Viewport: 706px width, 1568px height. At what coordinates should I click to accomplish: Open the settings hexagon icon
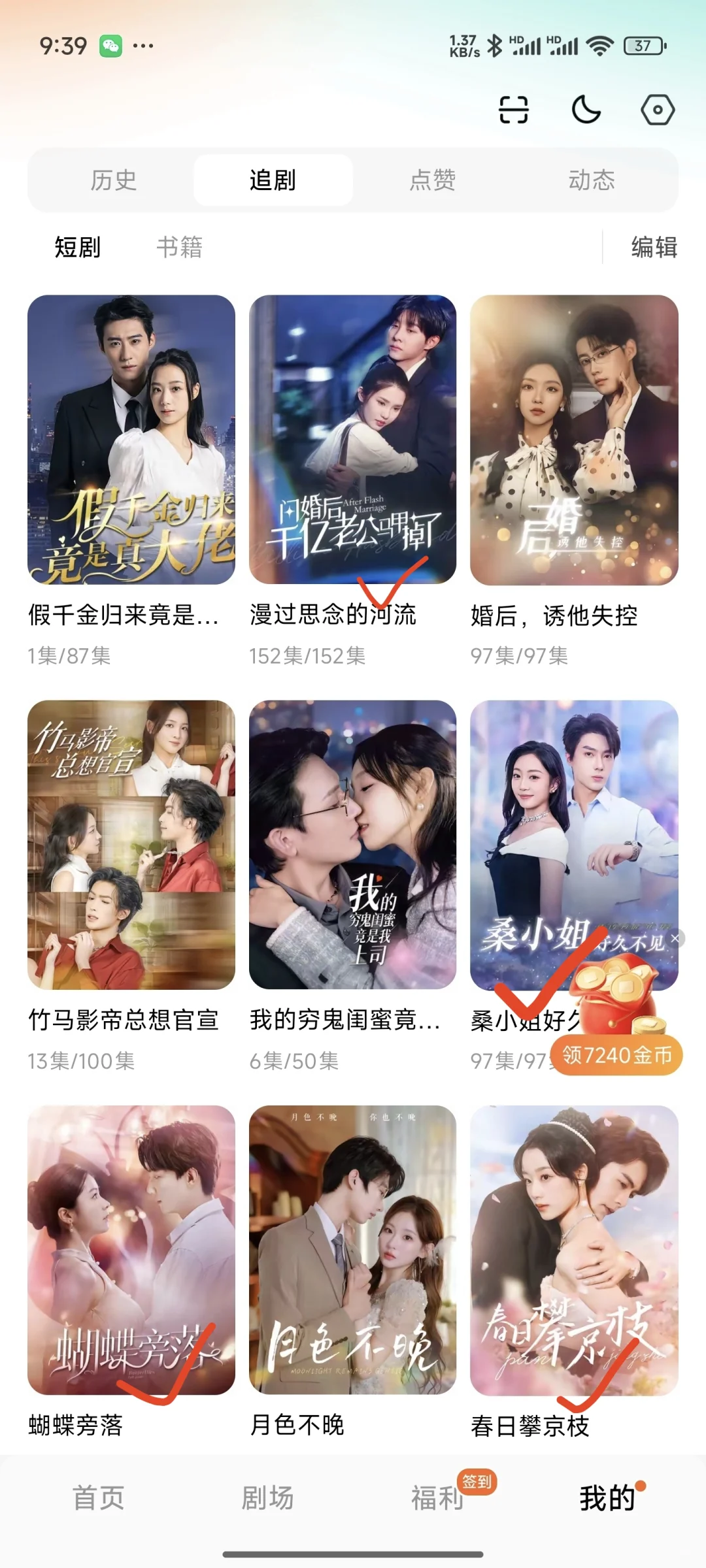pyautogui.click(x=657, y=110)
